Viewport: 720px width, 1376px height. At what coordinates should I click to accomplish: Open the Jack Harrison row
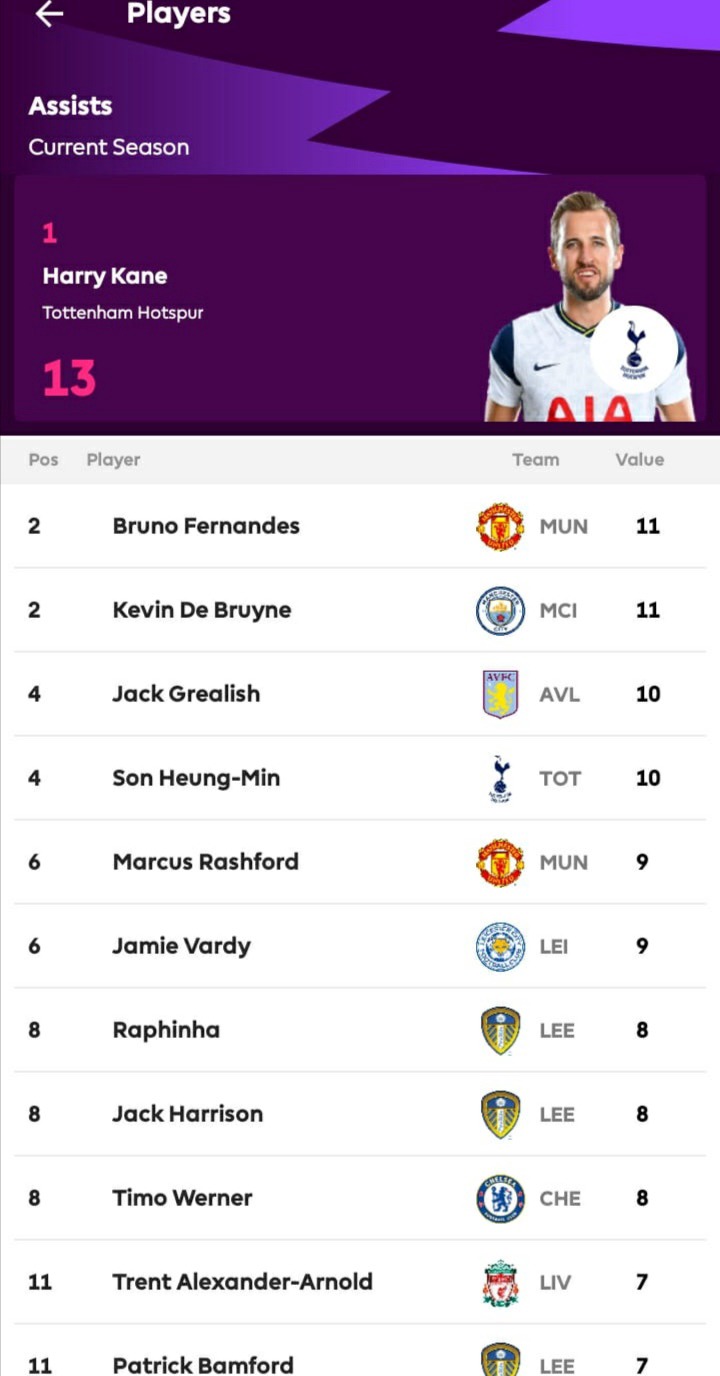(x=360, y=1114)
